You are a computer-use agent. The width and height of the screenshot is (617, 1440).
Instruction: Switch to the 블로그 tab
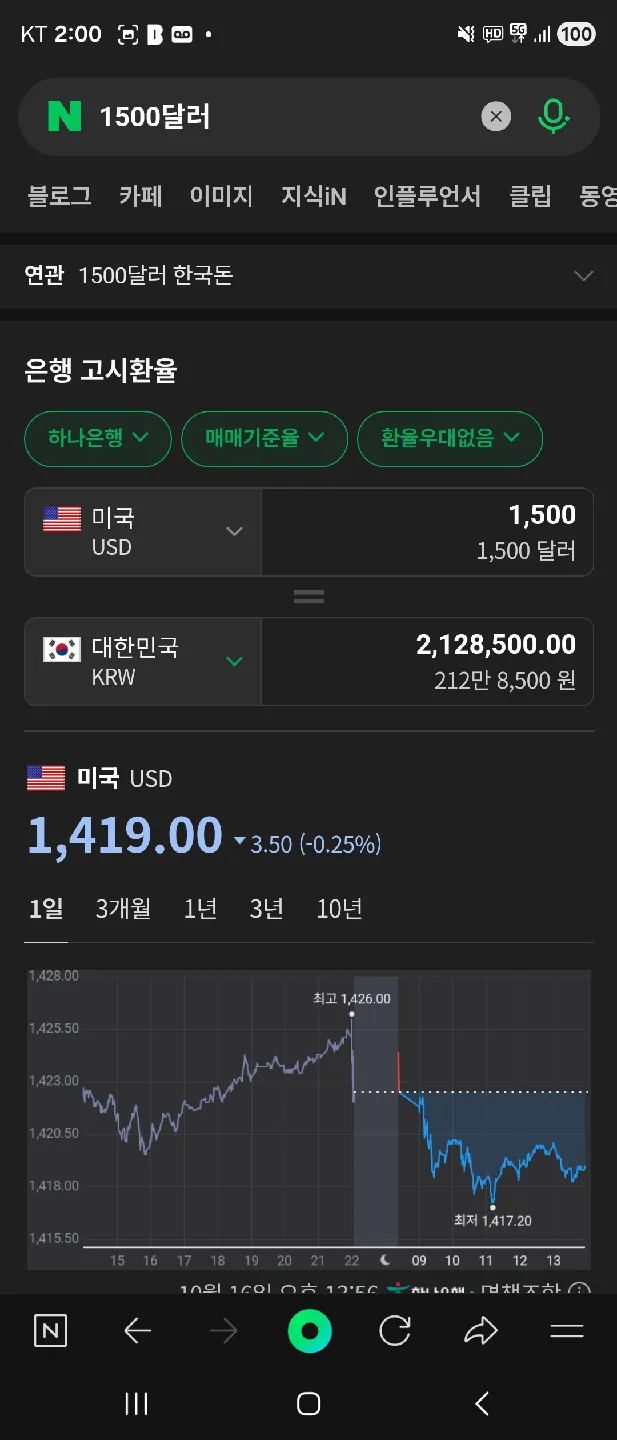60,196
